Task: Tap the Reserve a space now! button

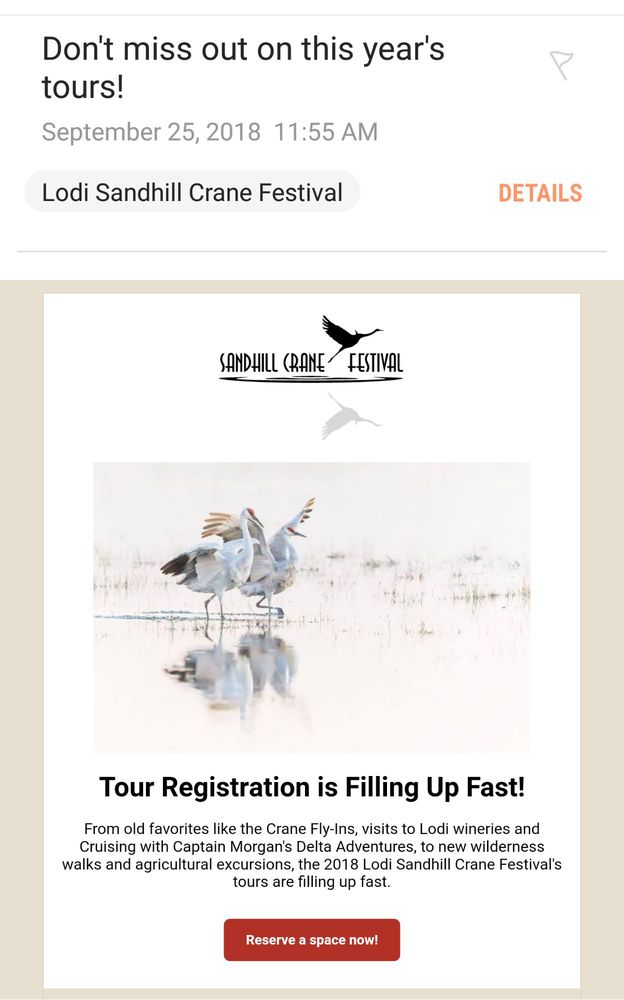Action: coord(312,940)
